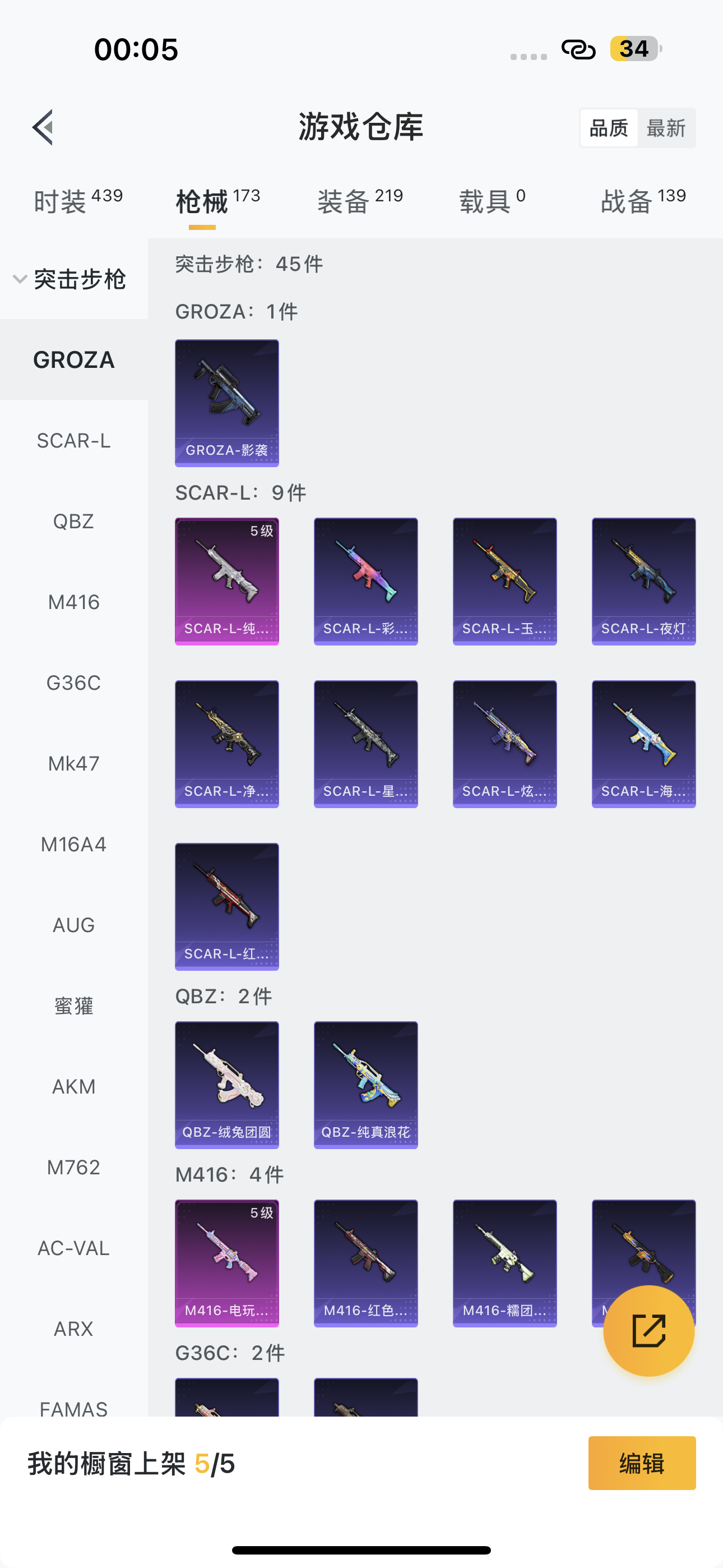The height and width of the screenshot is (1568, 723).
Task: Open the GROZA-影袭 skin card
Action: click(227, 403)
